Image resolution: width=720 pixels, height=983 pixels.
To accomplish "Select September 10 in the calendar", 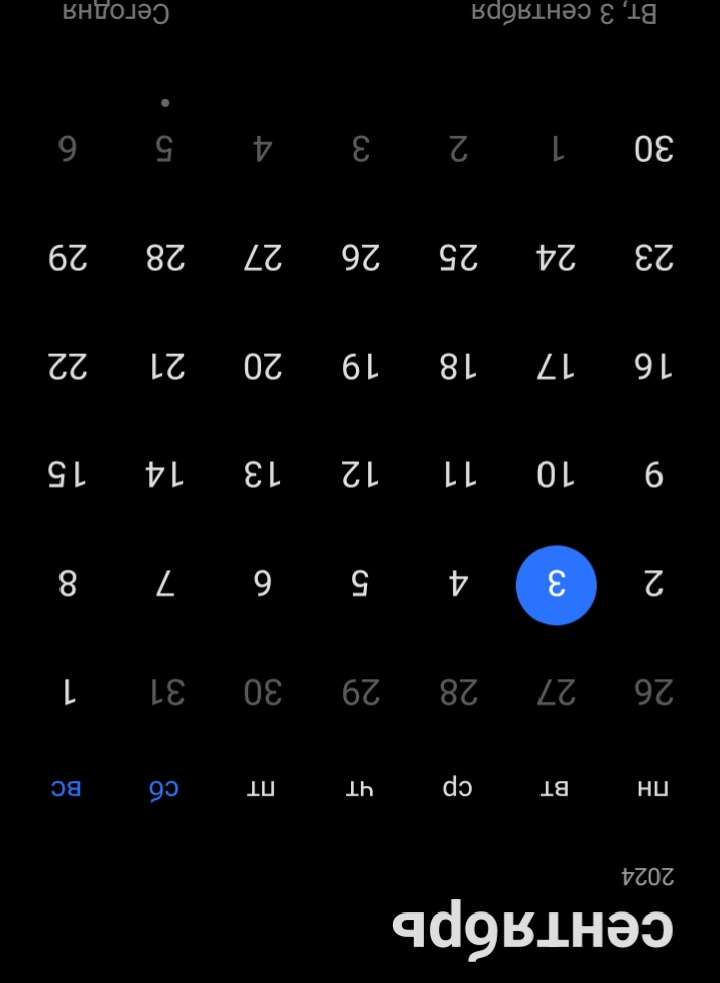I will point(556,475).
